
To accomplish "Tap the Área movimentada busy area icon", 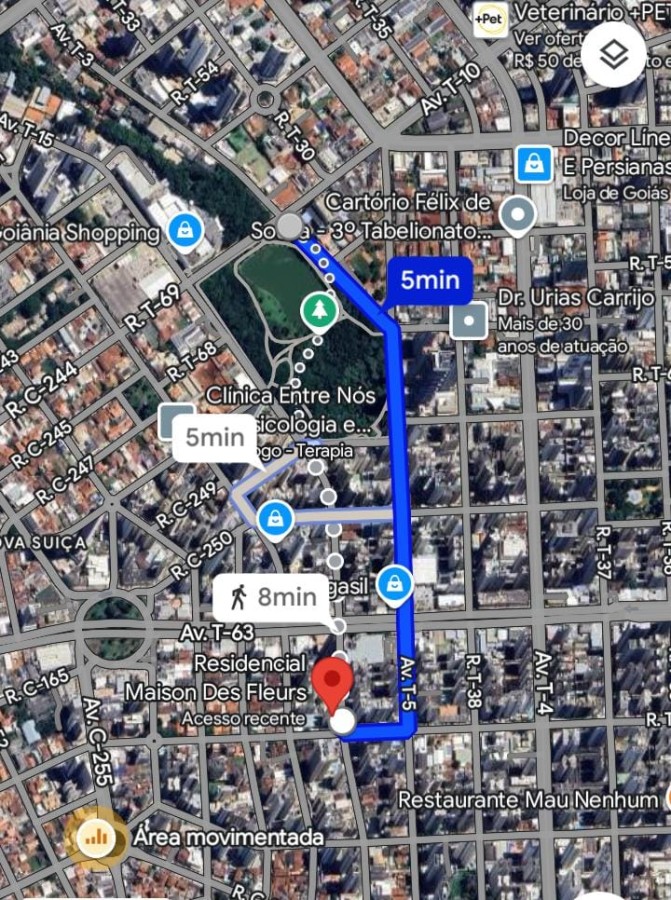I will [96, 837].
